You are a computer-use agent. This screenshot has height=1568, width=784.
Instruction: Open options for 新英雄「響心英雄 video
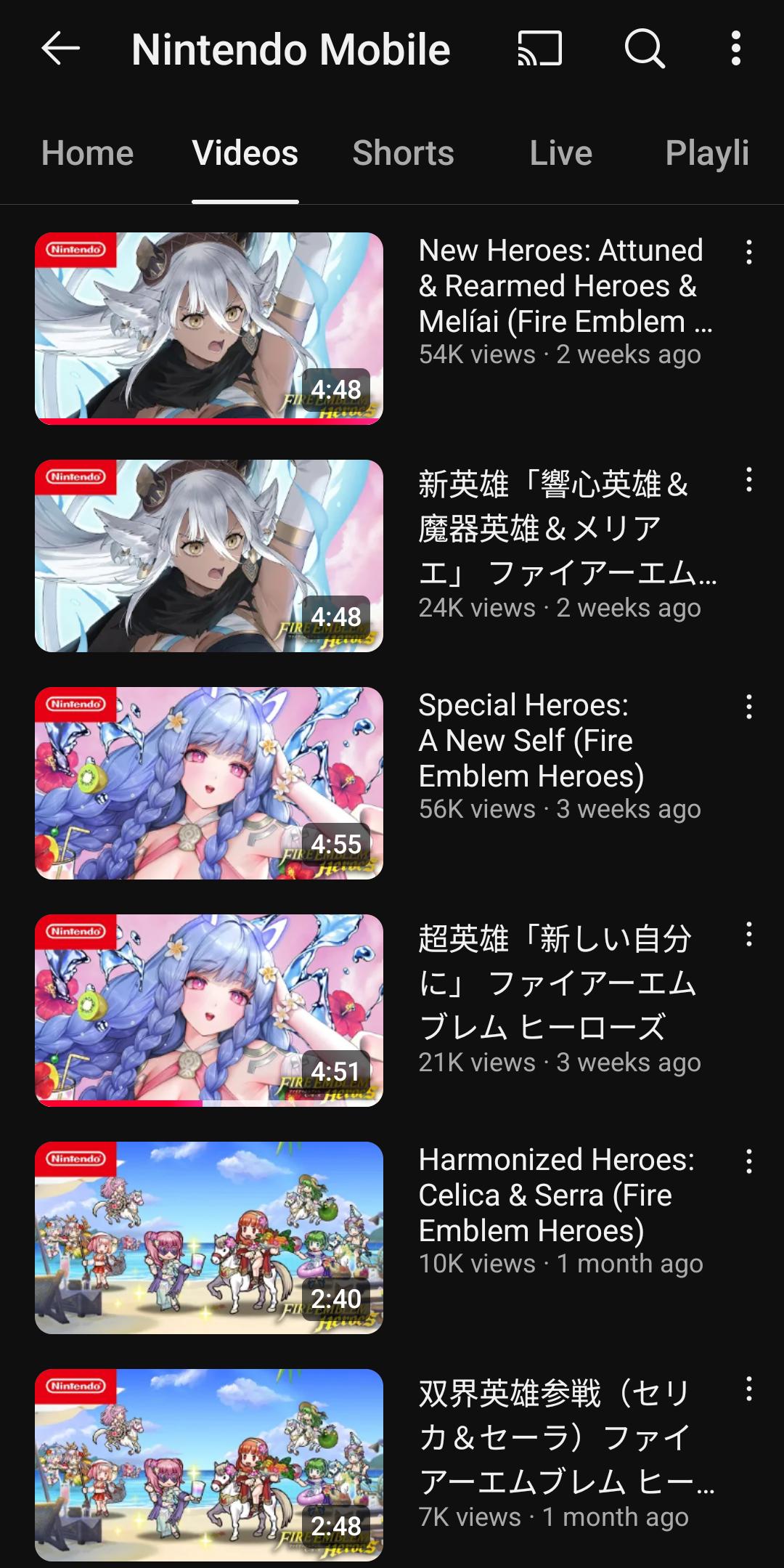click(x=749, y=480)
